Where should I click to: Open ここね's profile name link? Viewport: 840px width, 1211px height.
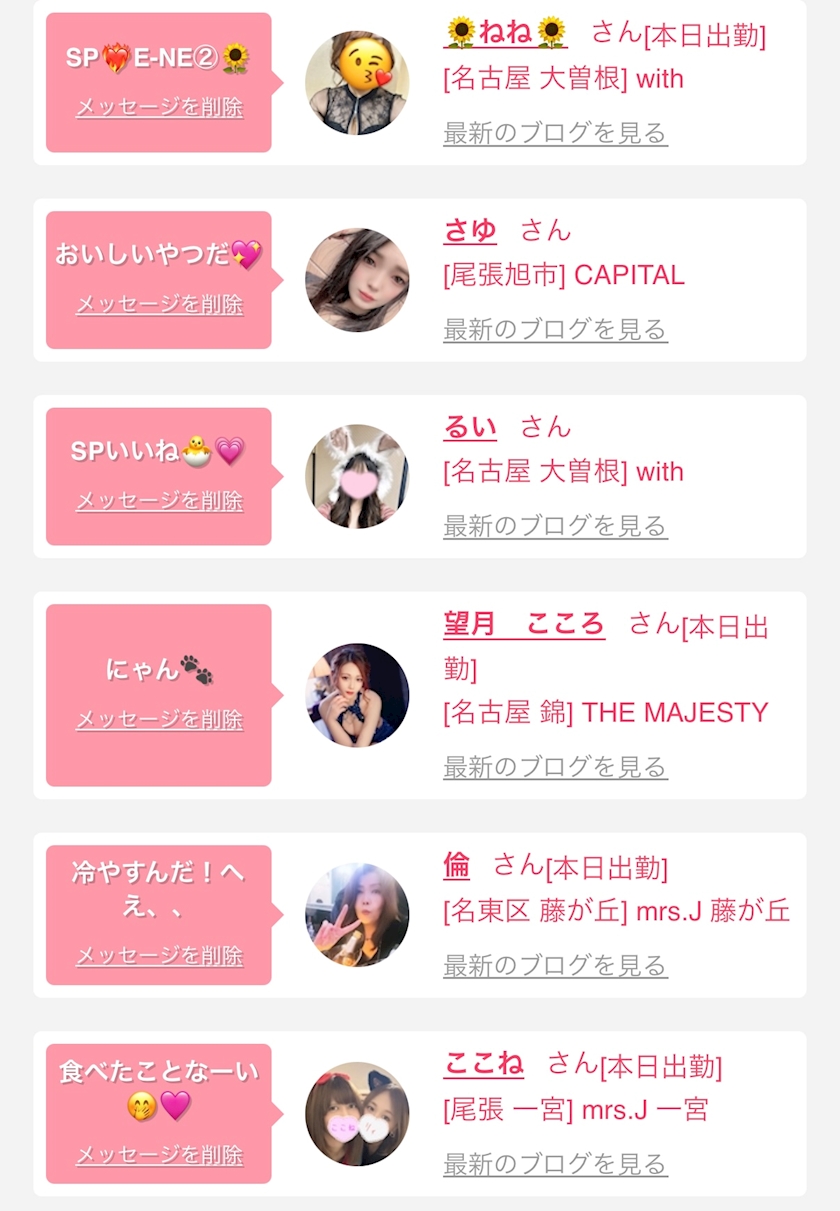coord(483,1064)
